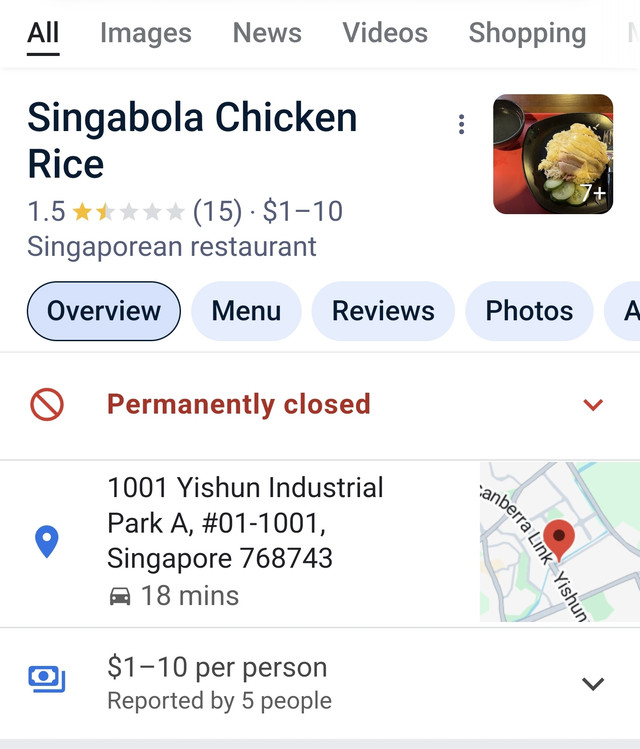Expand the Permanently closed details
Viewport: 640px width, 749px height.
(593, 405)
